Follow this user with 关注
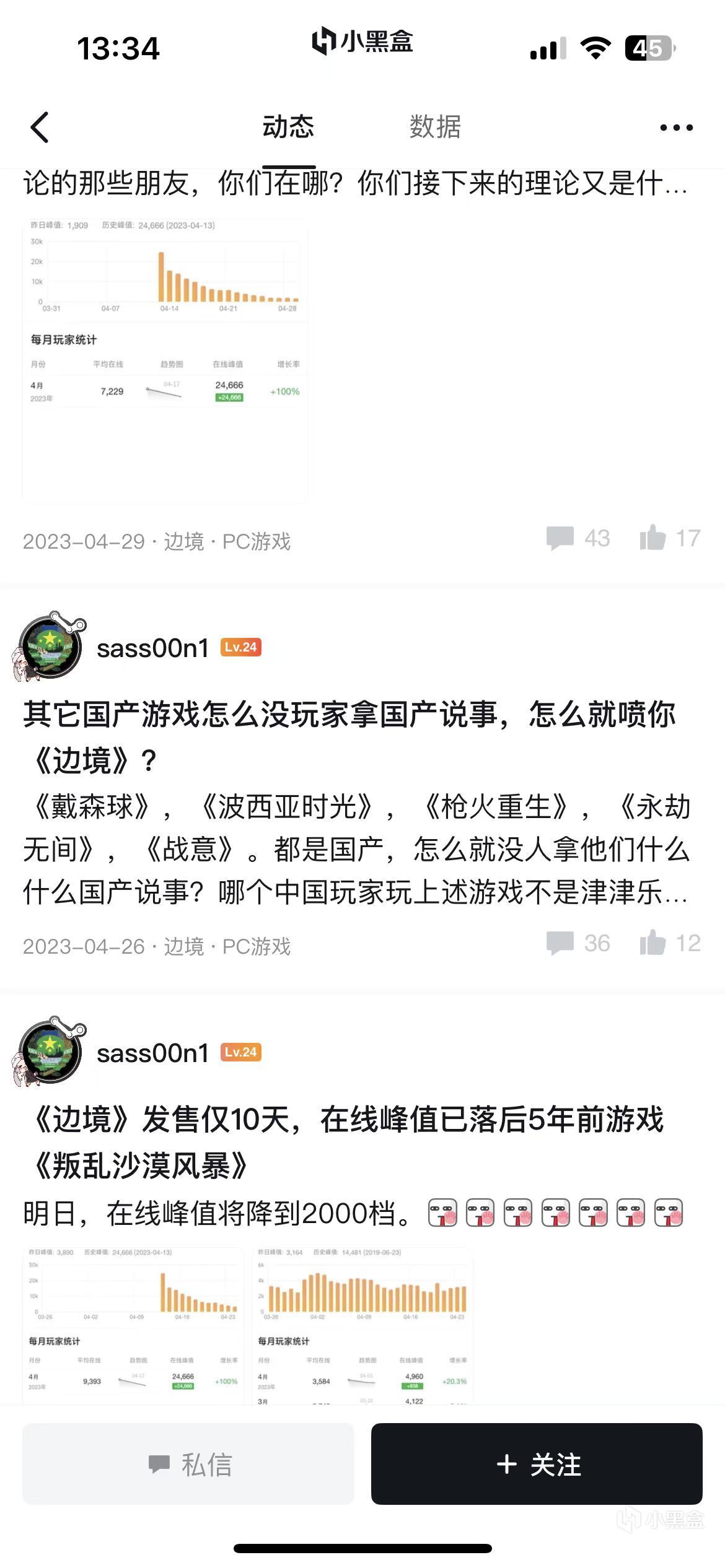This screenshot has width=725, height=1568. [x=537, y=1464]
